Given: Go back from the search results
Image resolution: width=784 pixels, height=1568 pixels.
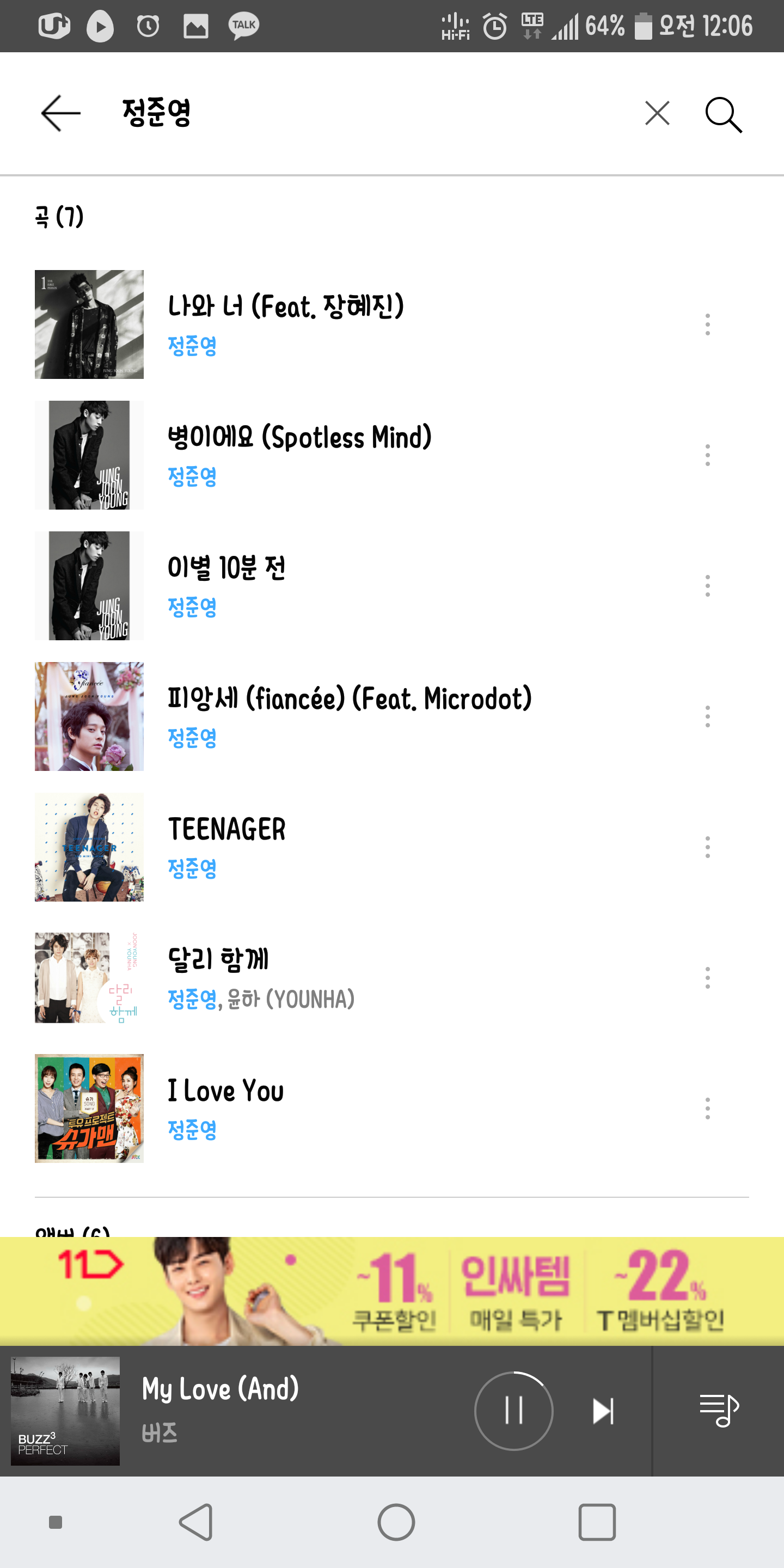Looking at the screenshot, I should coord(60,113).
